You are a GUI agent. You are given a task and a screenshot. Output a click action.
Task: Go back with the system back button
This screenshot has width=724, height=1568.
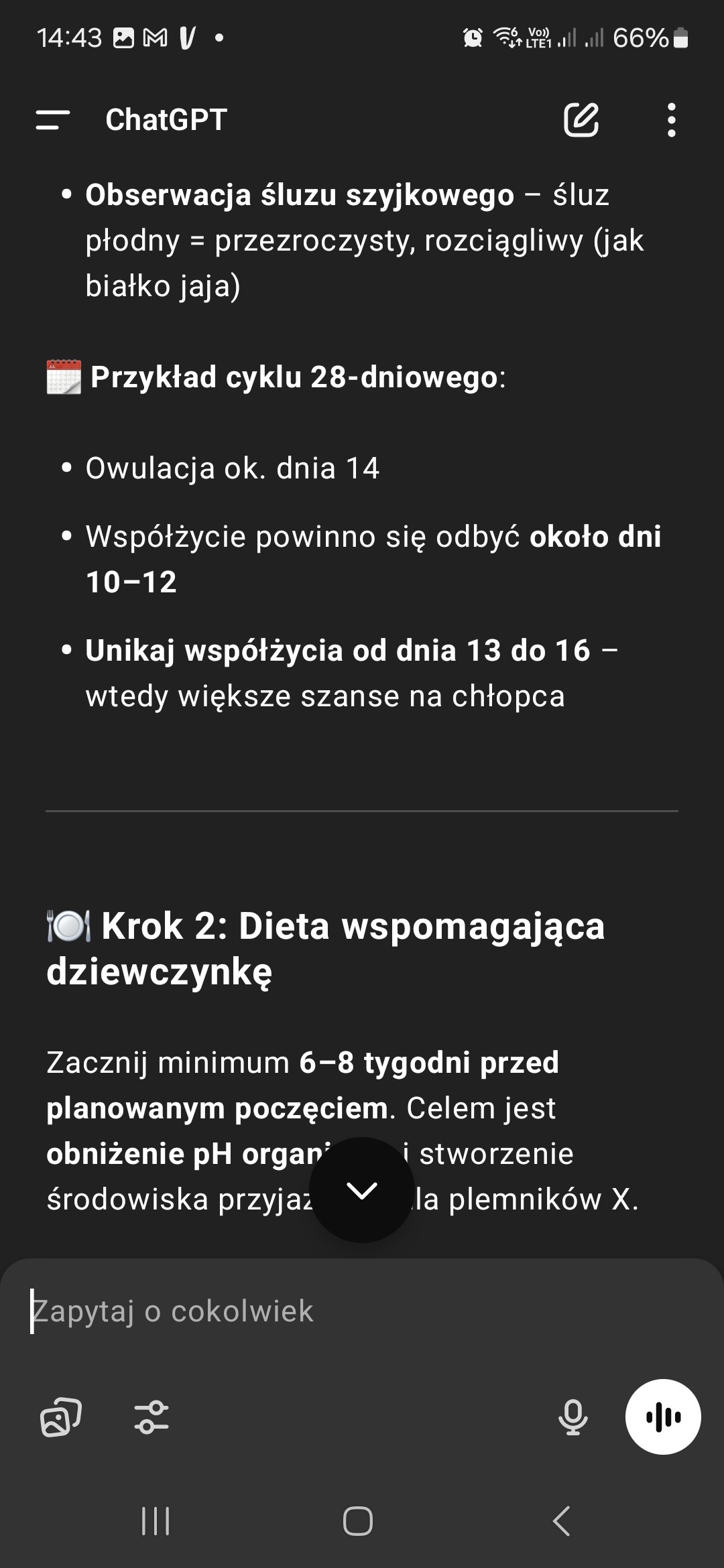point(562,1521)
